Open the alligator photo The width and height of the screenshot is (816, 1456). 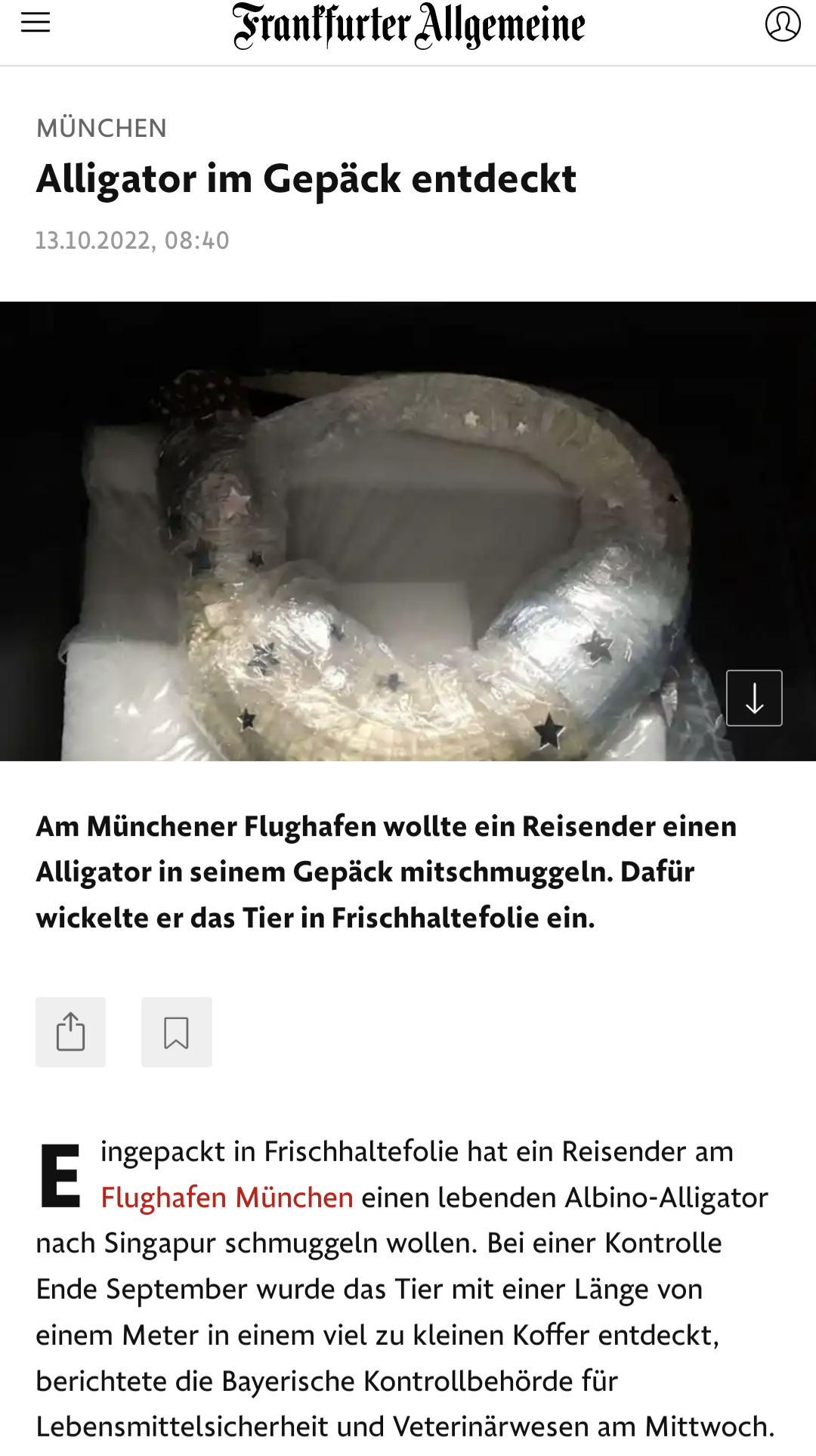click(378, 529)
